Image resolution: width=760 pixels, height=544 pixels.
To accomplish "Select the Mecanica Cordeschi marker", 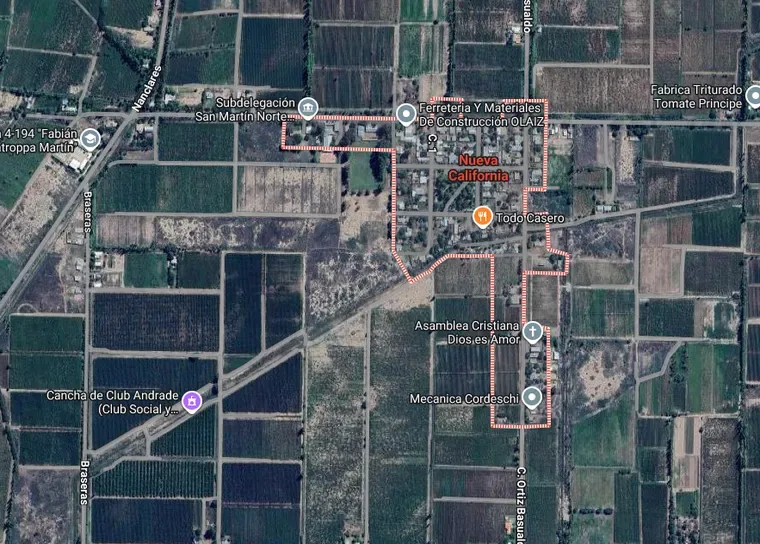I will coord(532,397).
